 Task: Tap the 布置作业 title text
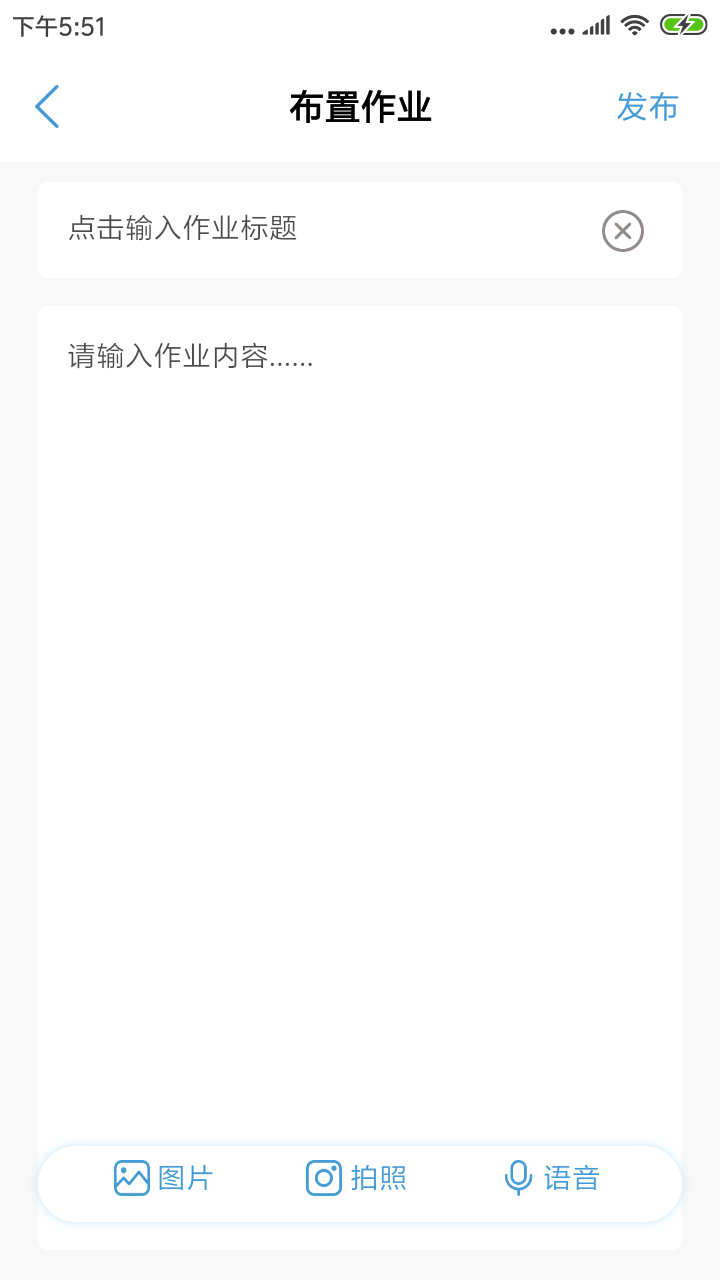(360, 106)
